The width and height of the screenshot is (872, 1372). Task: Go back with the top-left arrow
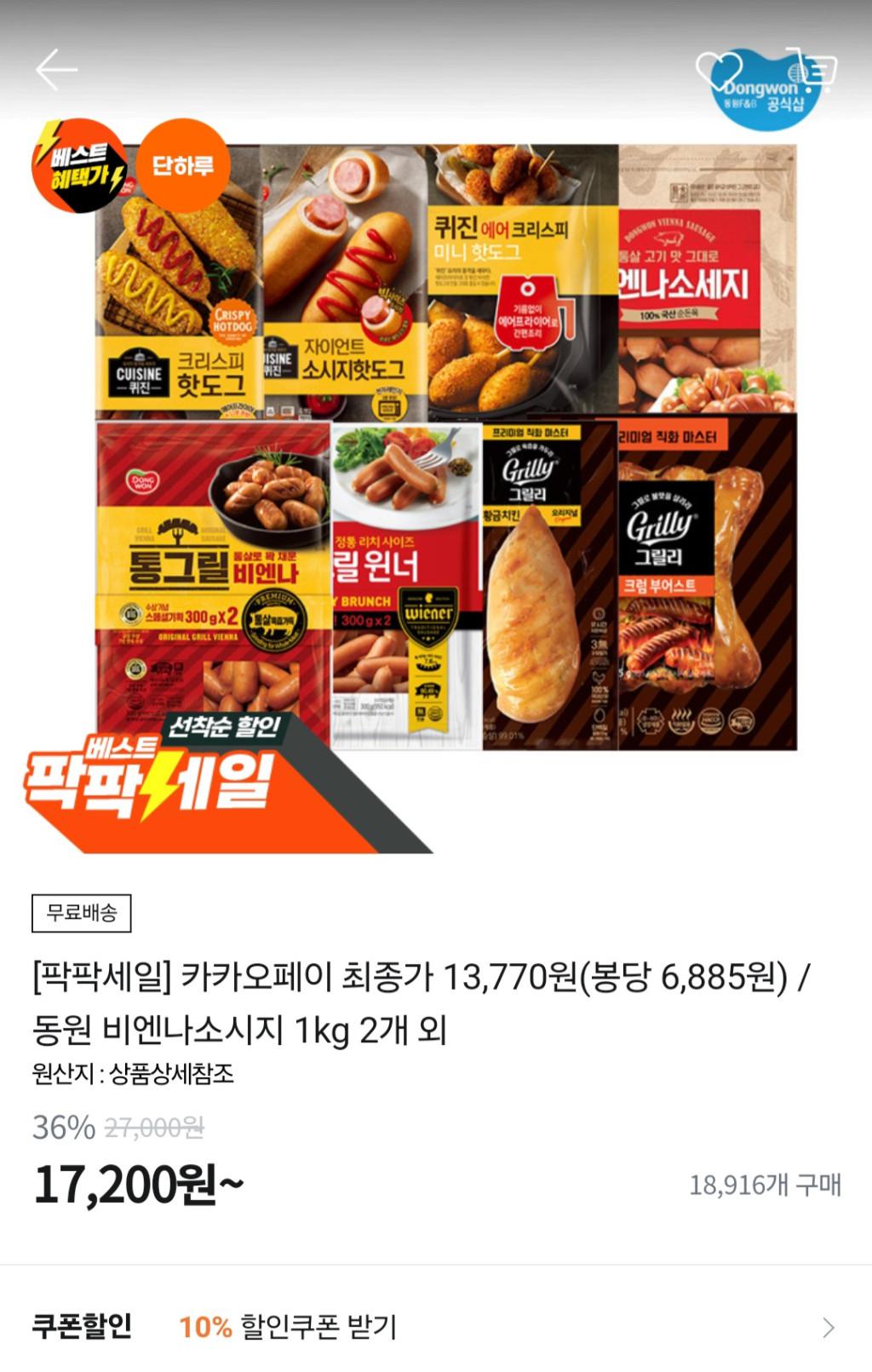(56, 70)
